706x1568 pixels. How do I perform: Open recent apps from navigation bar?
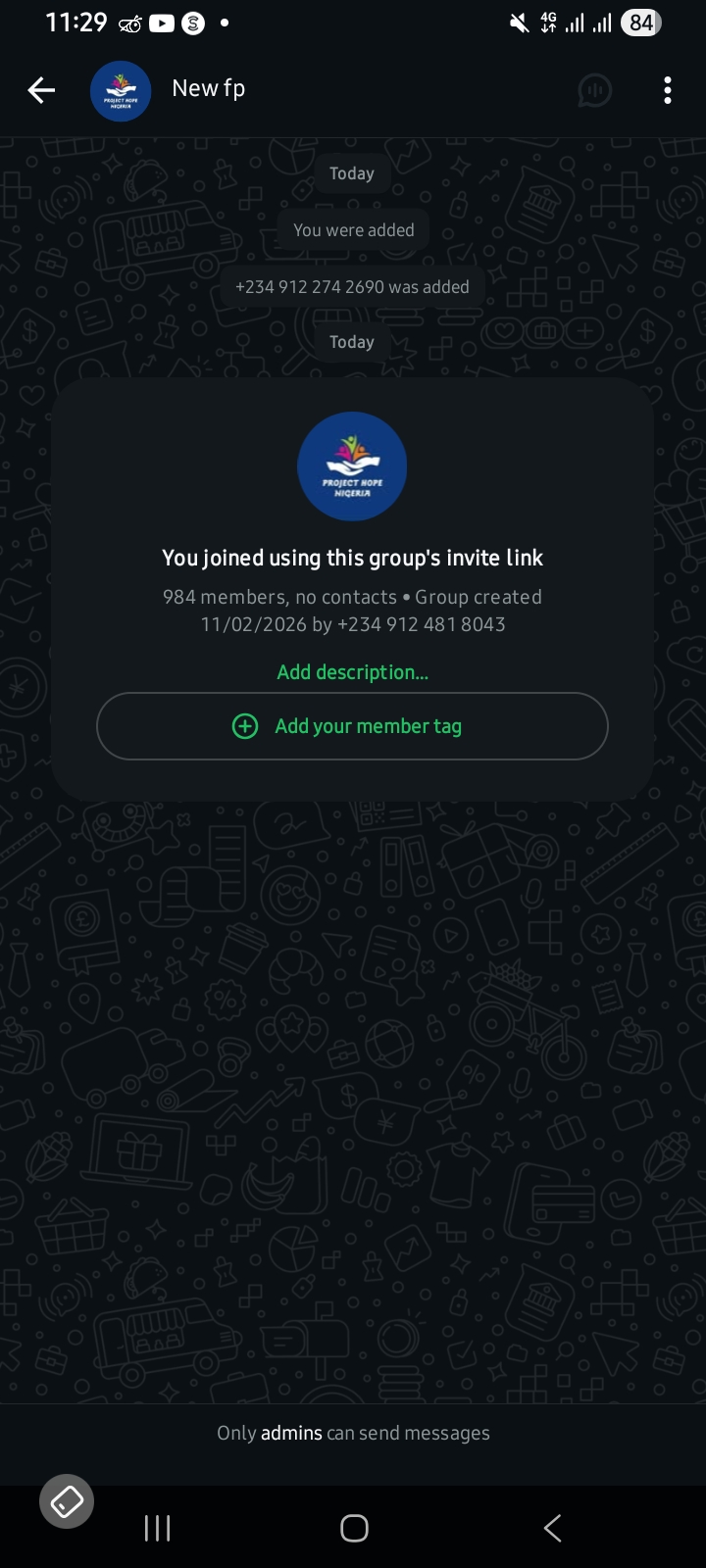157,1527
